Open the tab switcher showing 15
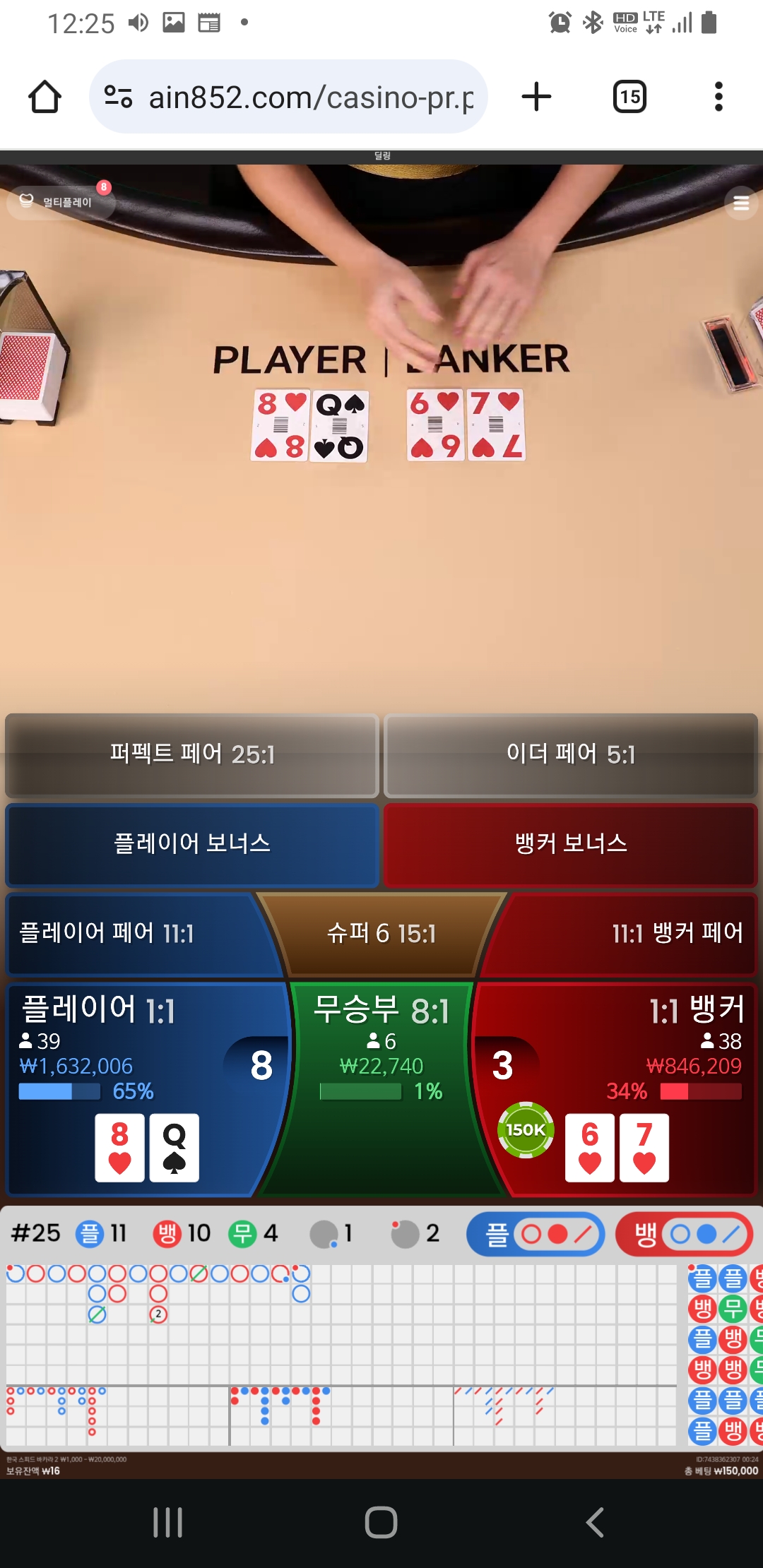Image resolution: width=763 pixels, height=1568 pixels. pyautogui.click(x=629, y=97)
